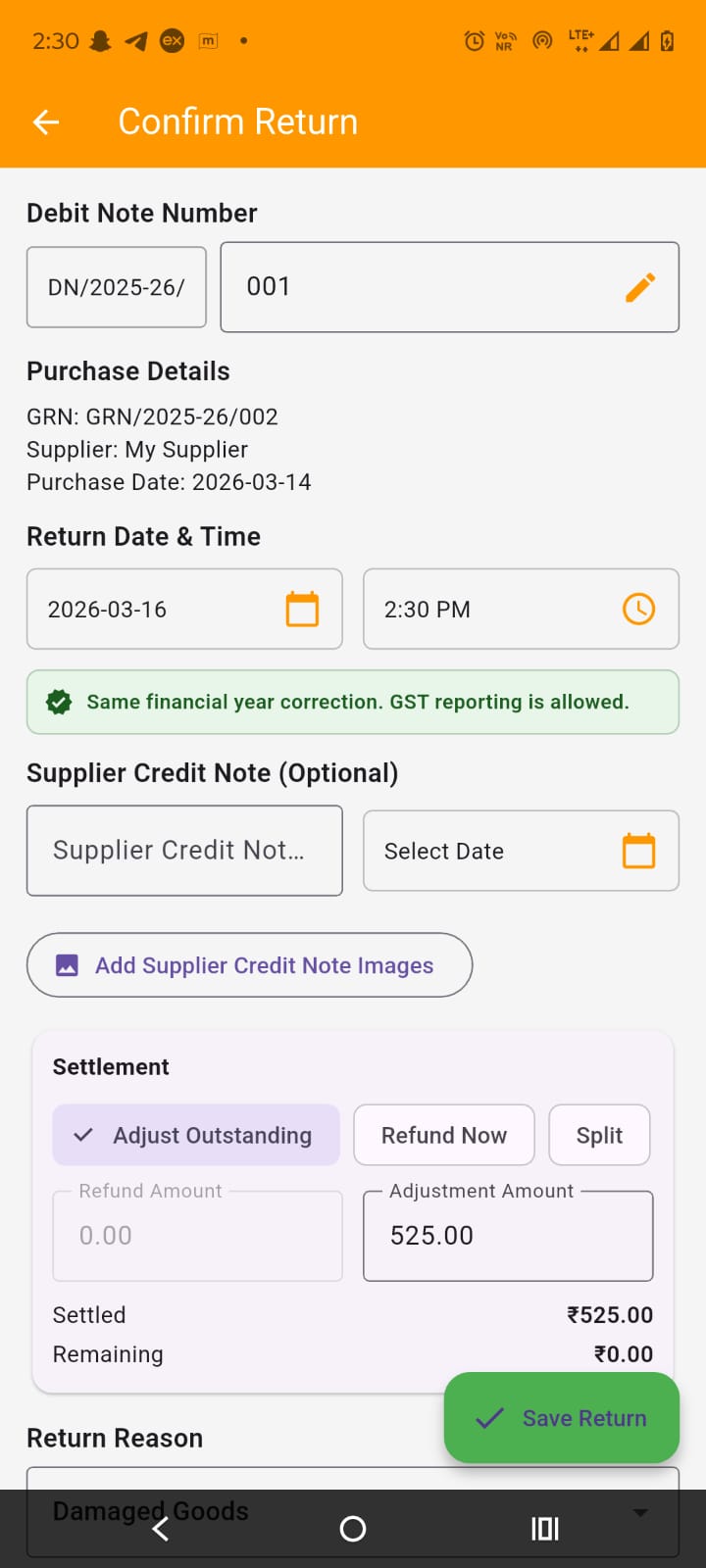
Task: Click Add Supplier Credit Note Images
Action: click(249, 965)
